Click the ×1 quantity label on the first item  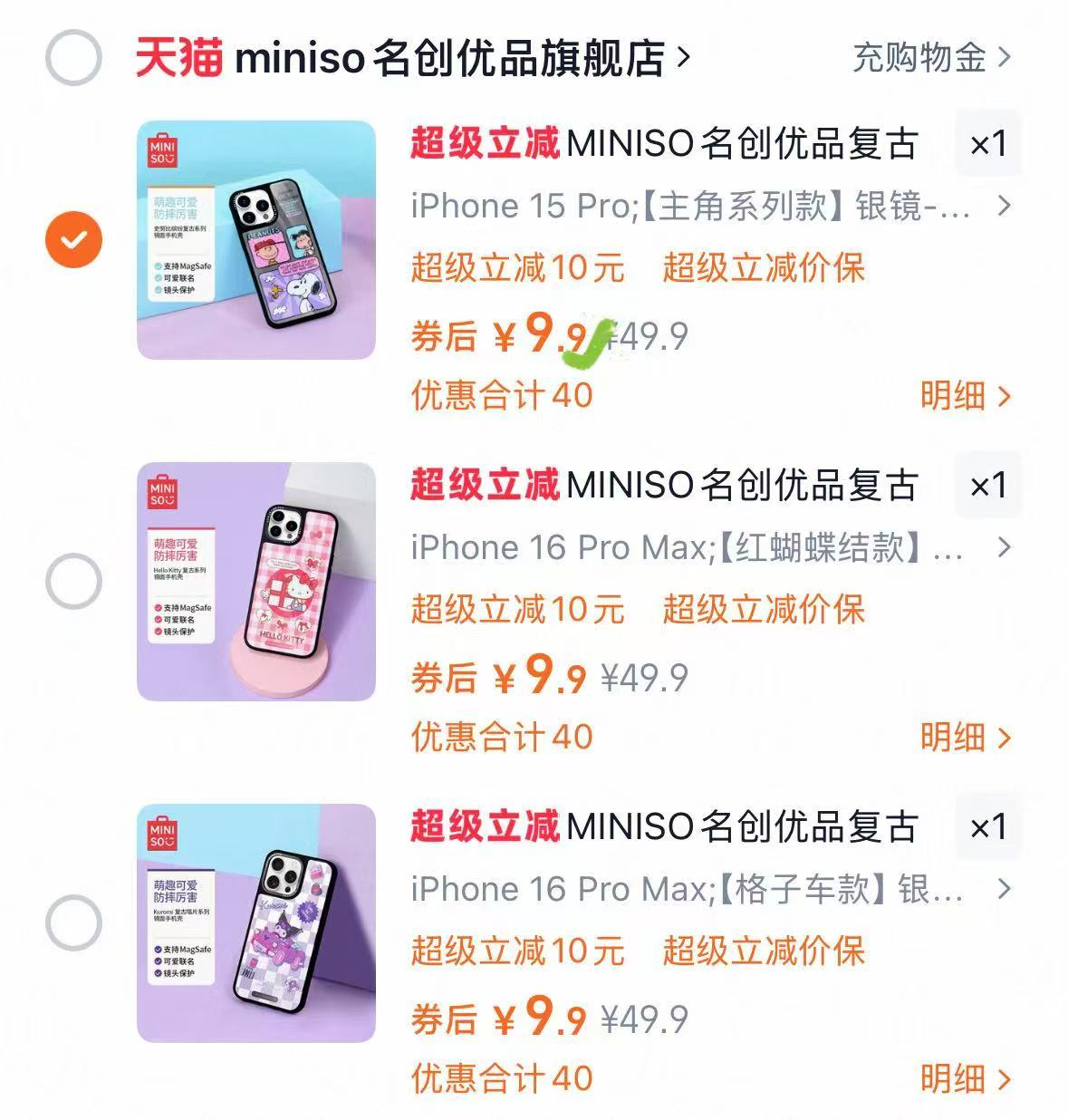coord(987,143)
